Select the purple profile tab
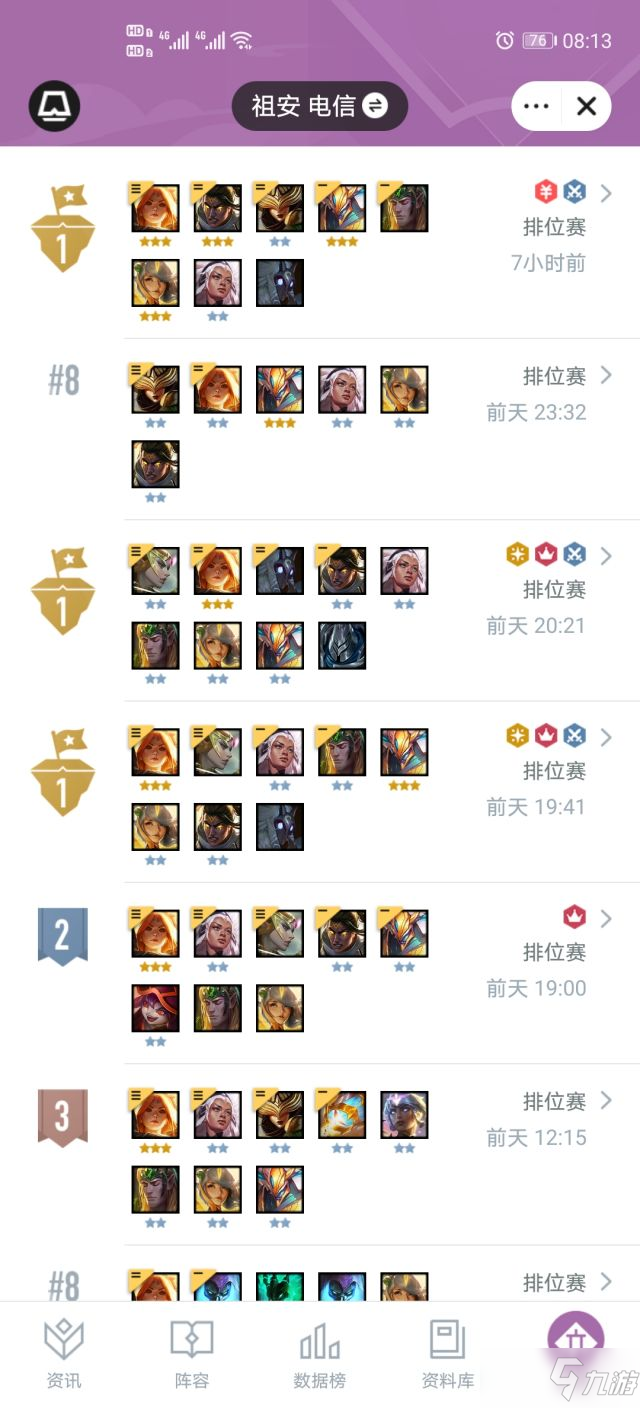The width and height of the screenshot is (640, 1408). [x=576, y=1340]
